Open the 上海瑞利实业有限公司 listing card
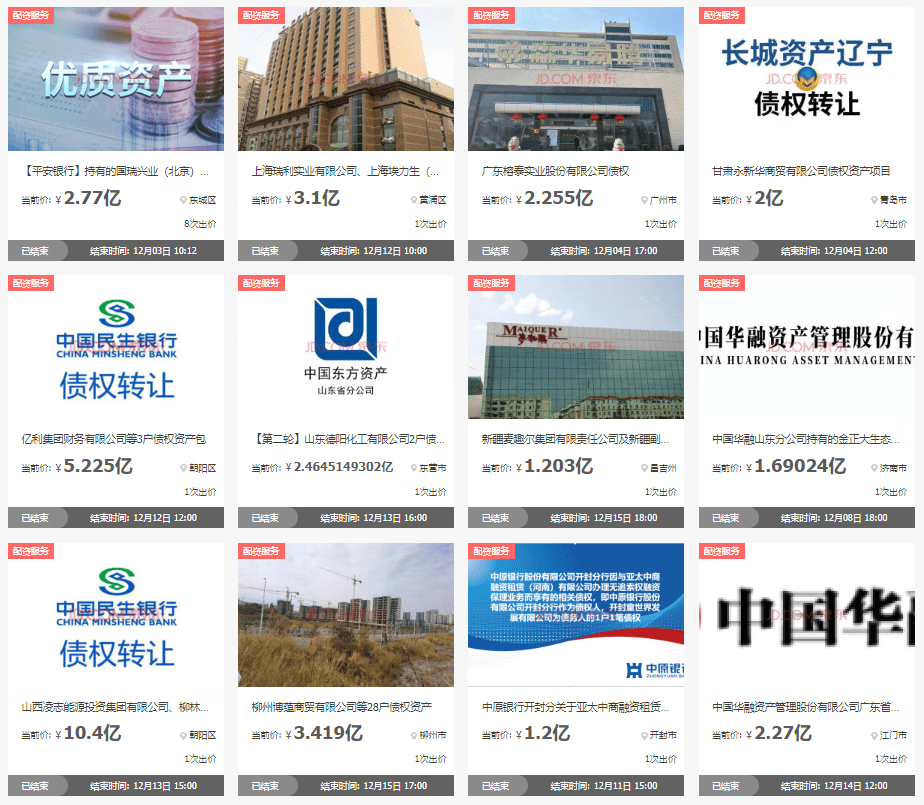Image resolution: width=924 pixels, height=805 pixels. (345, 171)
